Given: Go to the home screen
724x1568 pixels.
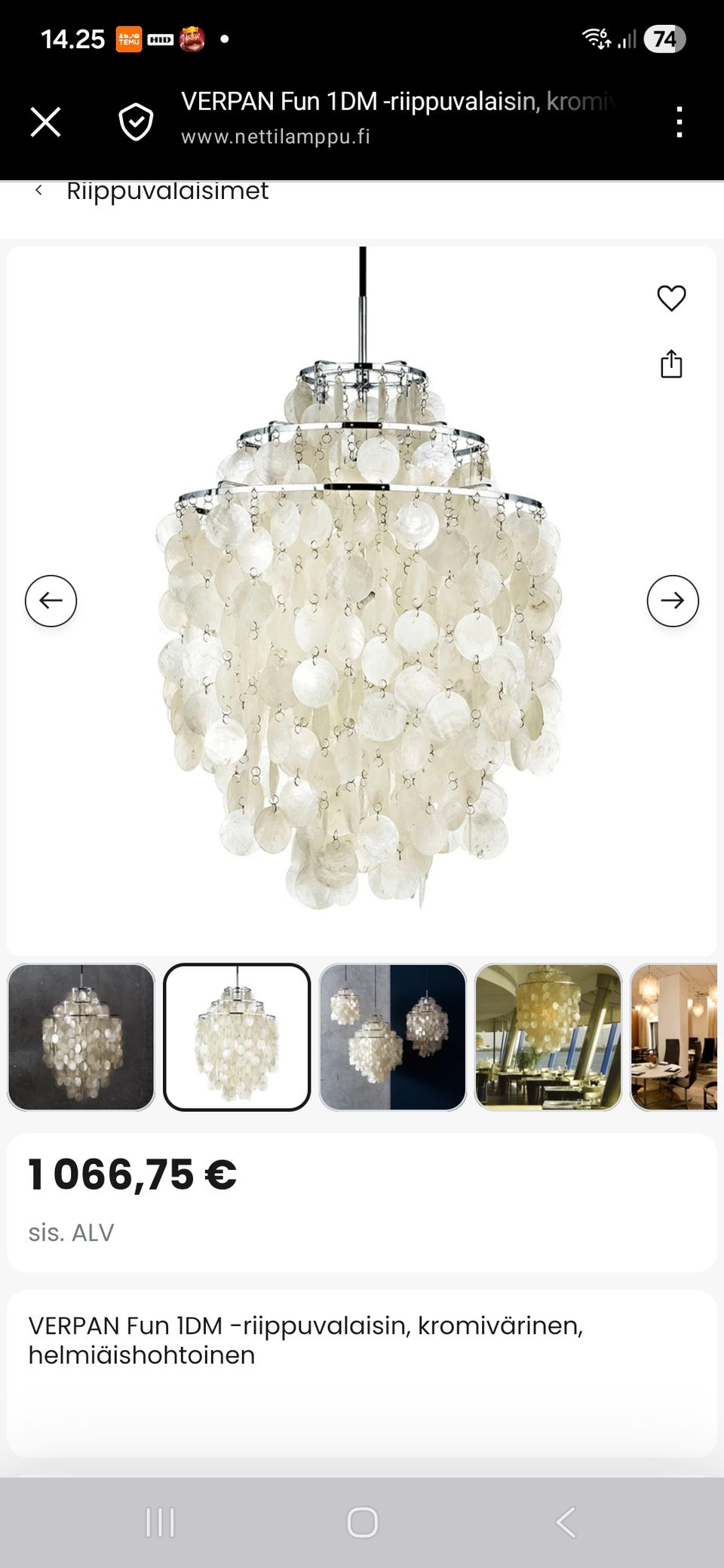Looking at the screenshot, I should 362,1522.
